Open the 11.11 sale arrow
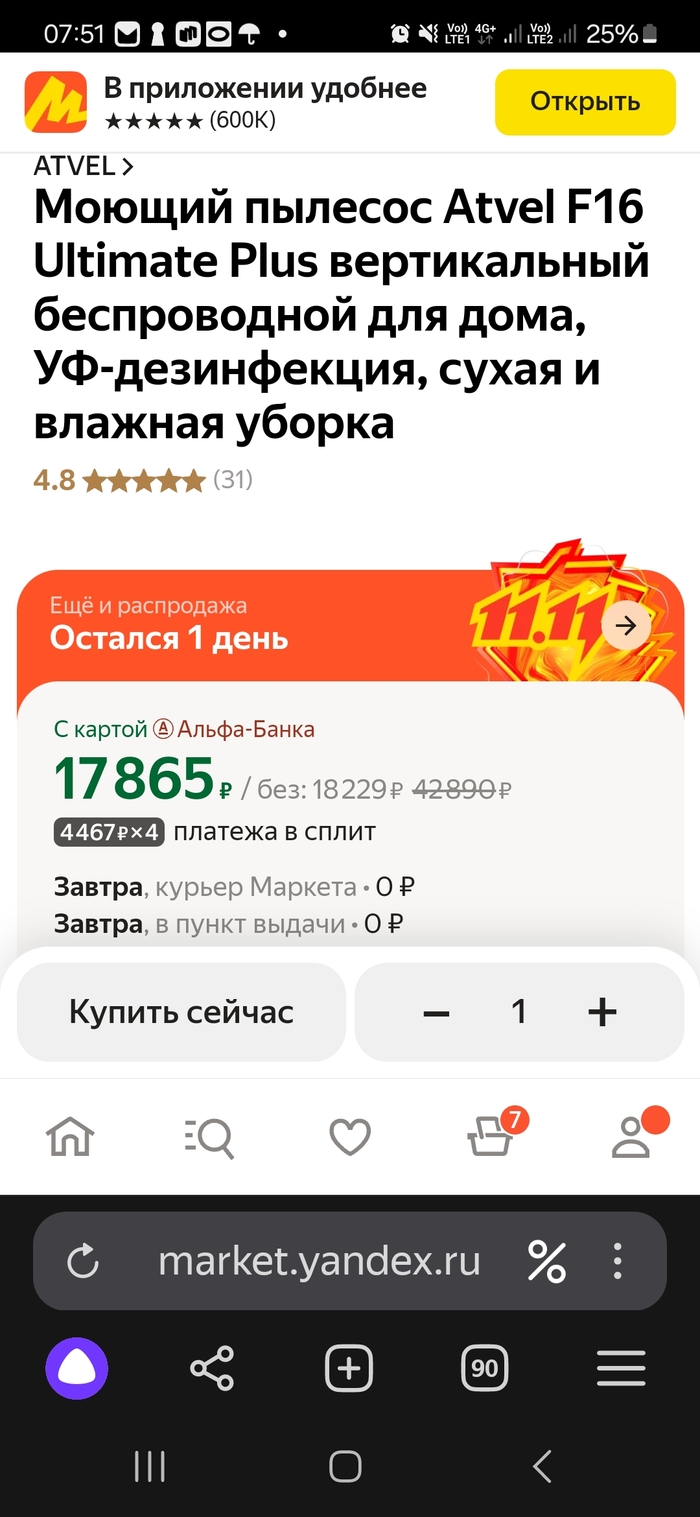 point(626,626)
